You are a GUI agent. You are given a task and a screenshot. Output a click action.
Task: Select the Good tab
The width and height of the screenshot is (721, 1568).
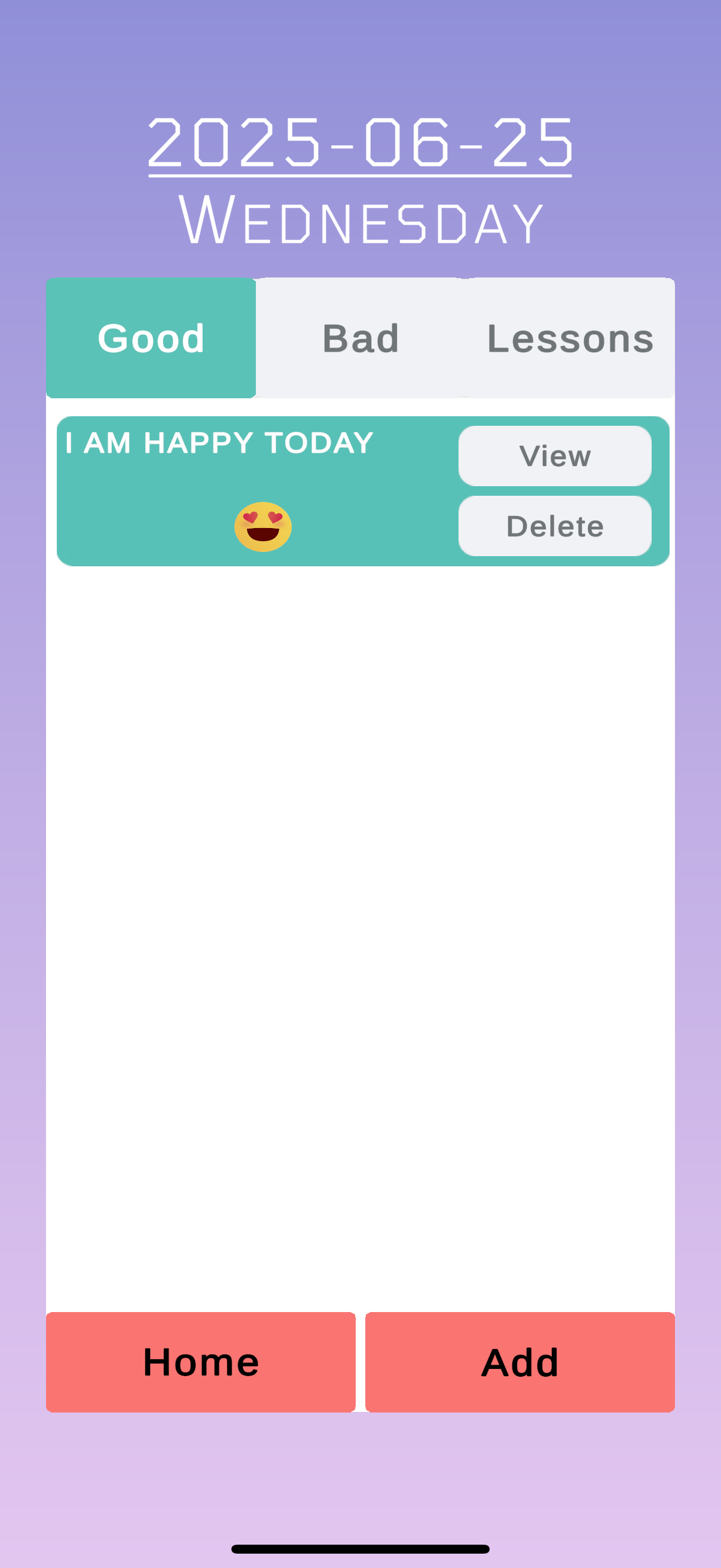151,338
